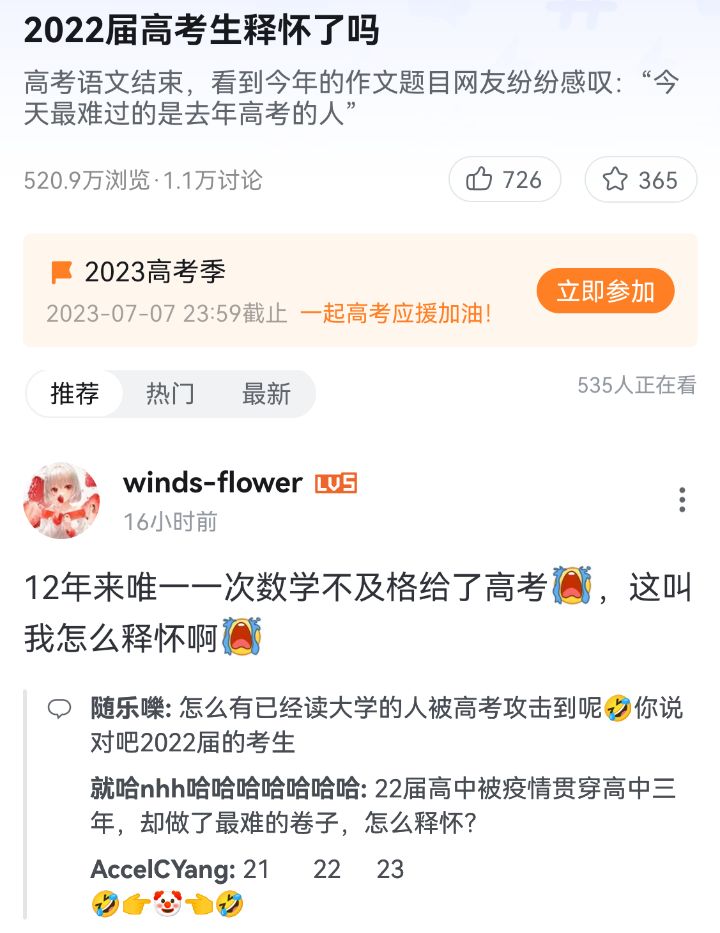Open the overflow menu on winds-flower's post
The image size is (720, 933).
click(682, 500)
